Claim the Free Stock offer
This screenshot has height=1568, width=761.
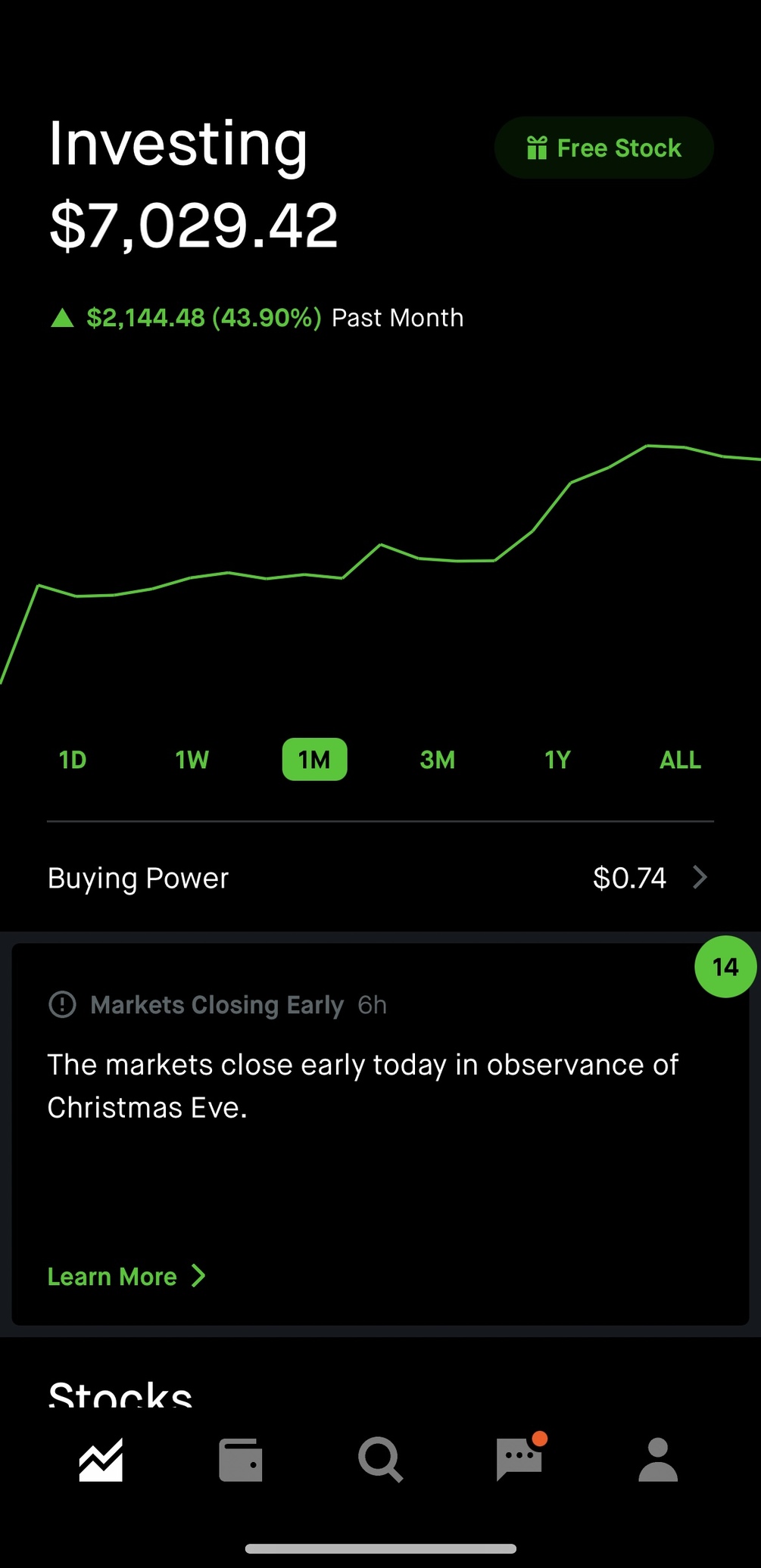pyautogui.click(x=603, y=148)
